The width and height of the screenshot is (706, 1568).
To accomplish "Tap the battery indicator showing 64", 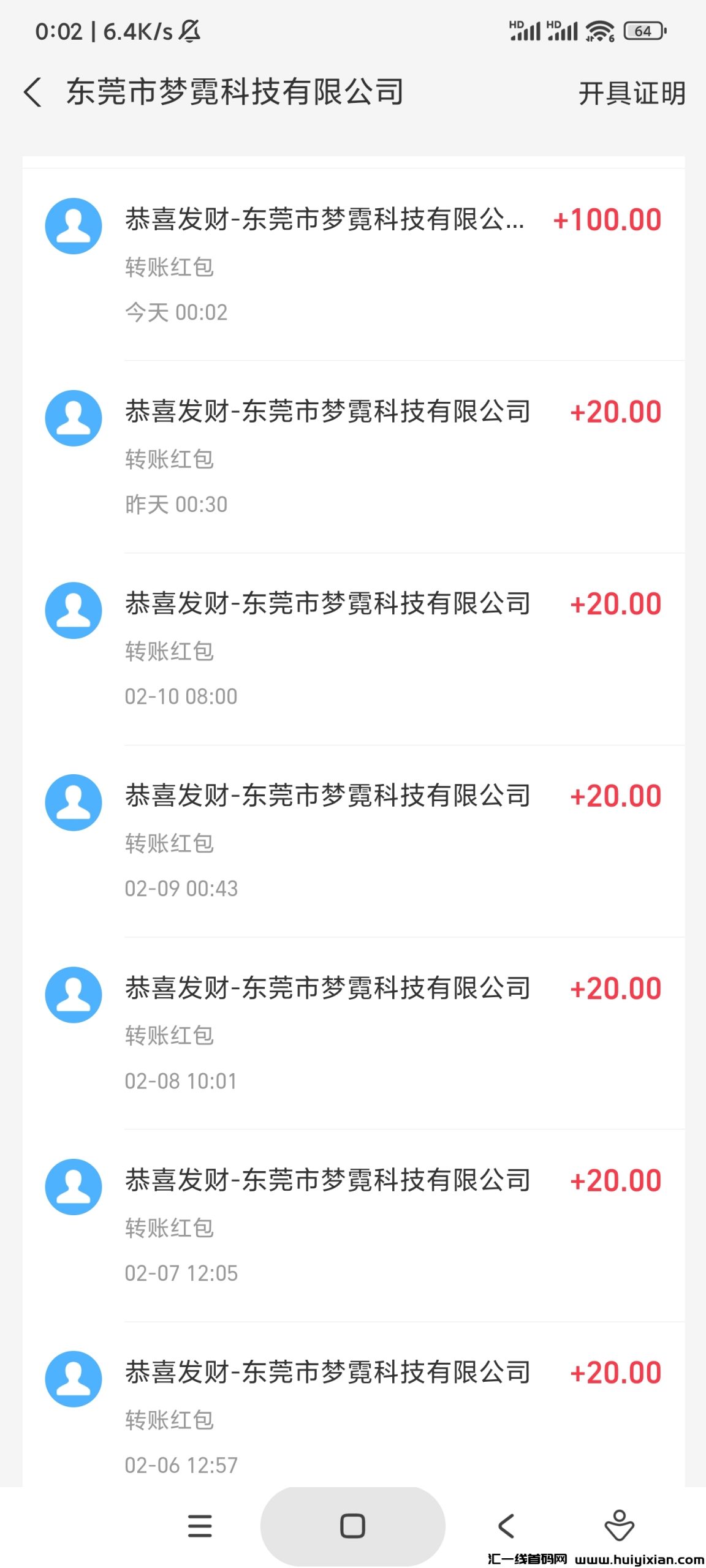I will pyautogui.click(x=643, y=32).
